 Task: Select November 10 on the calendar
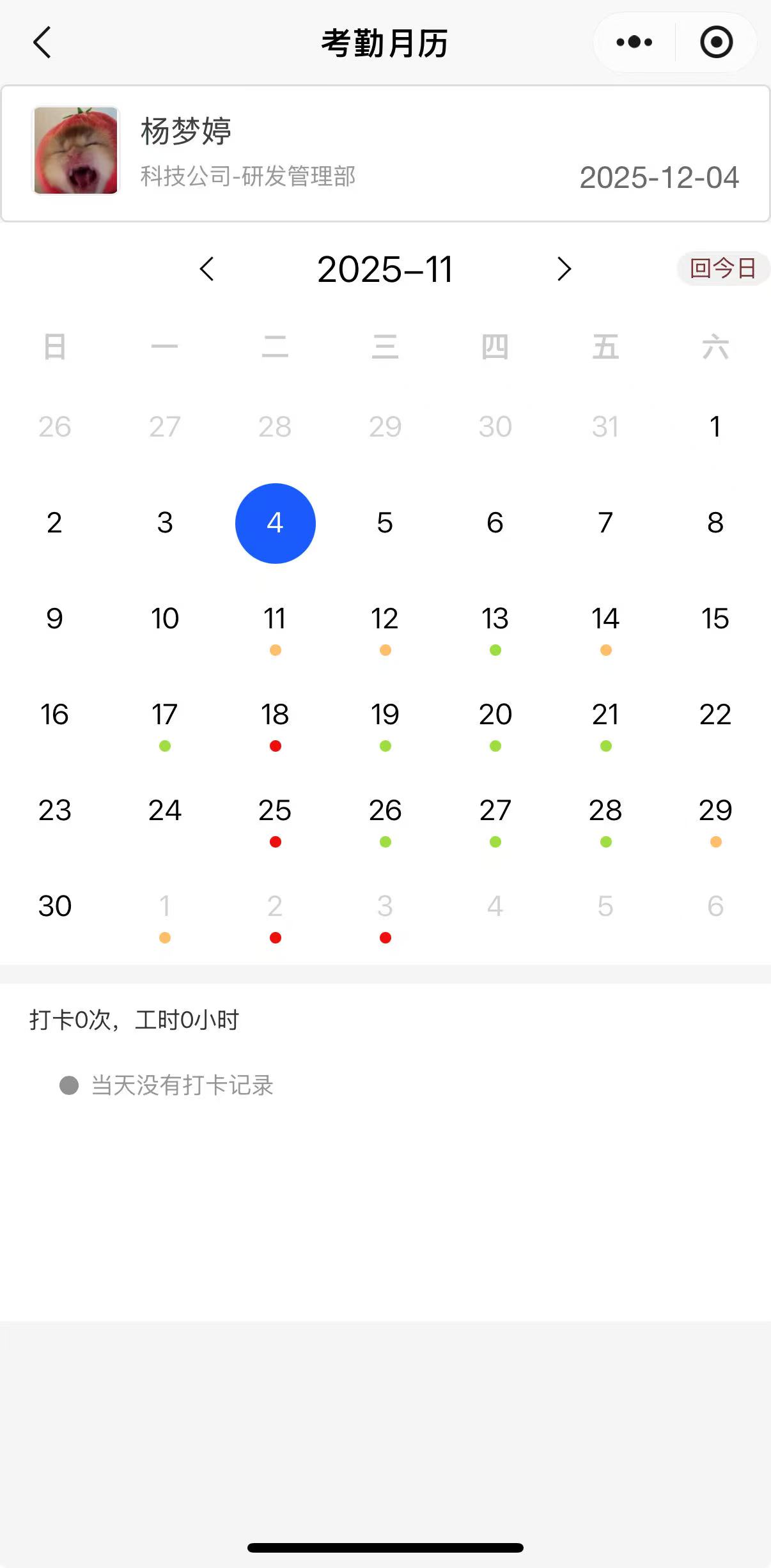[x=165, y=619]
